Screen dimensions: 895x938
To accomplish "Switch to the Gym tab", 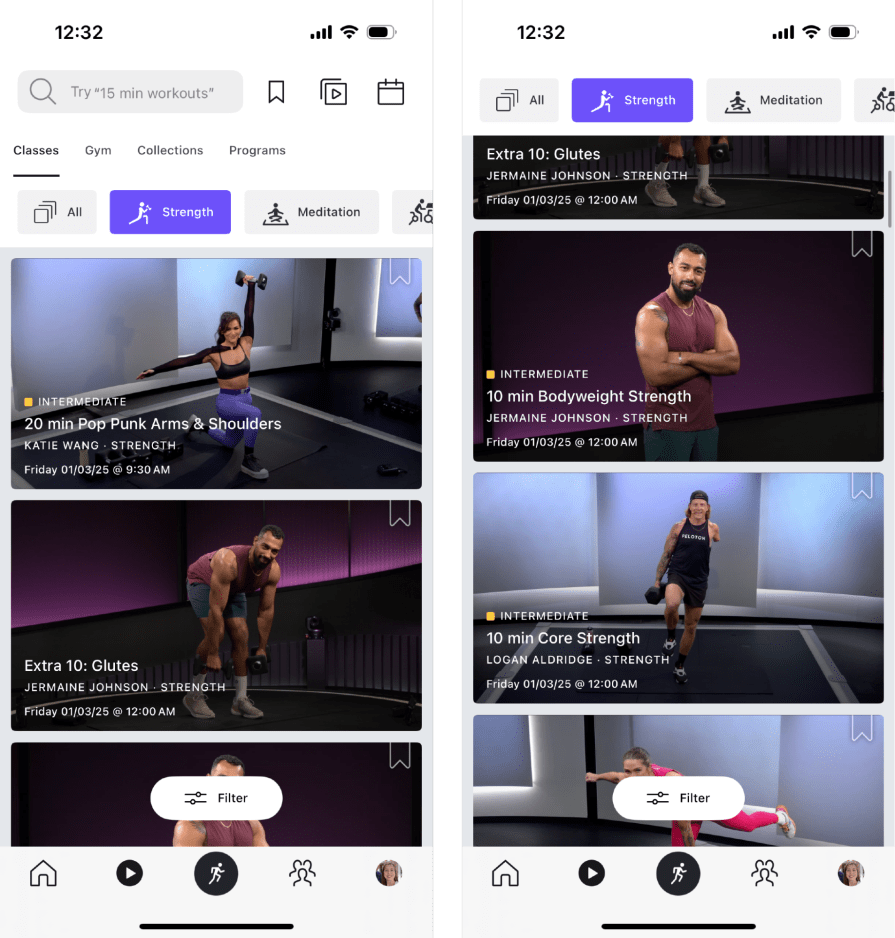I will 98,150.
